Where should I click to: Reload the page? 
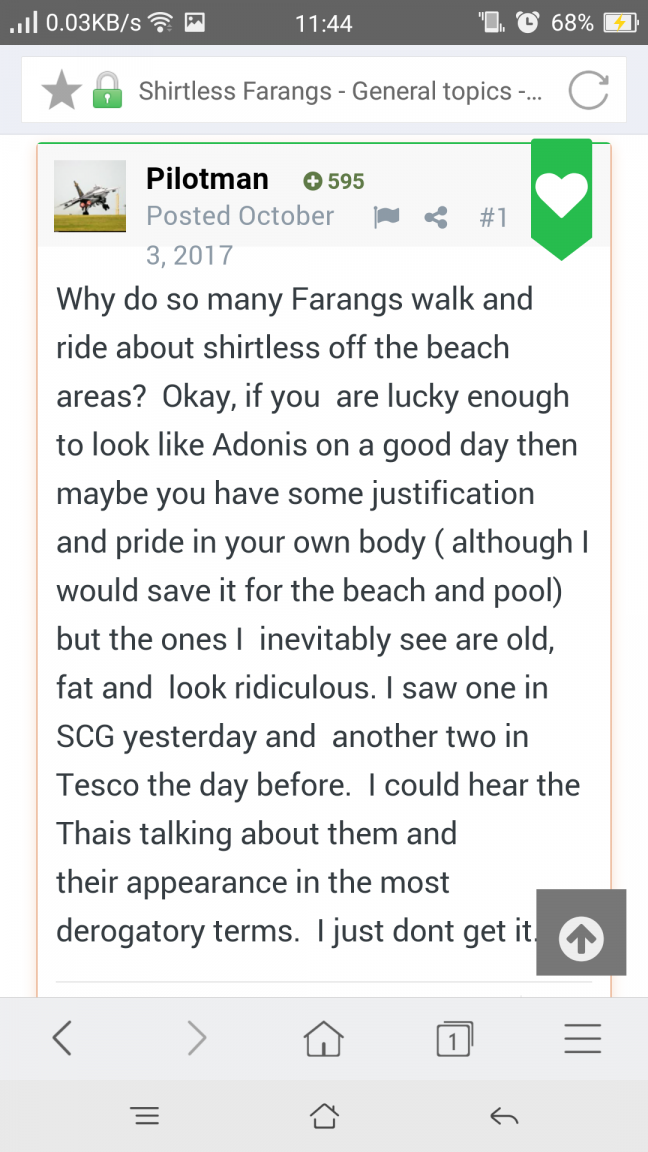(588, 90)
